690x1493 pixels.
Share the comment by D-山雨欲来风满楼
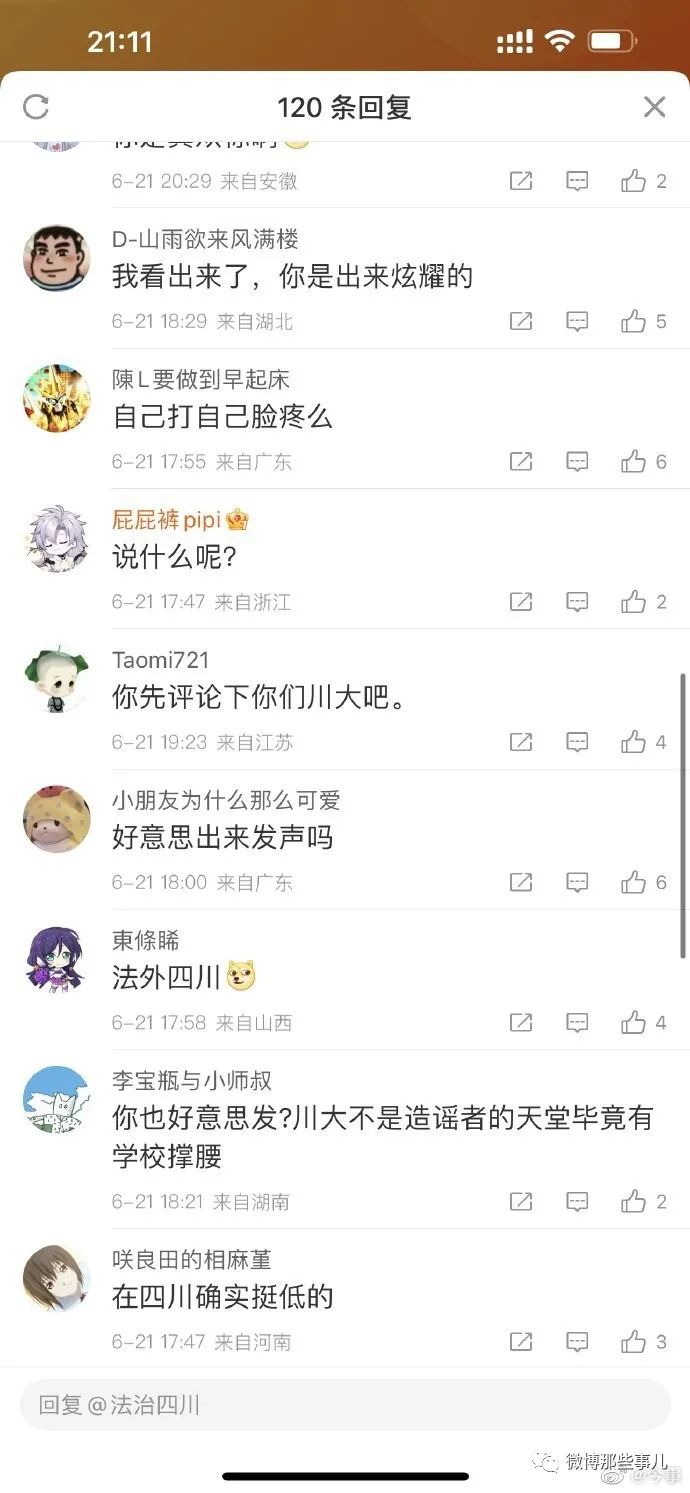(x=521, y=321)
